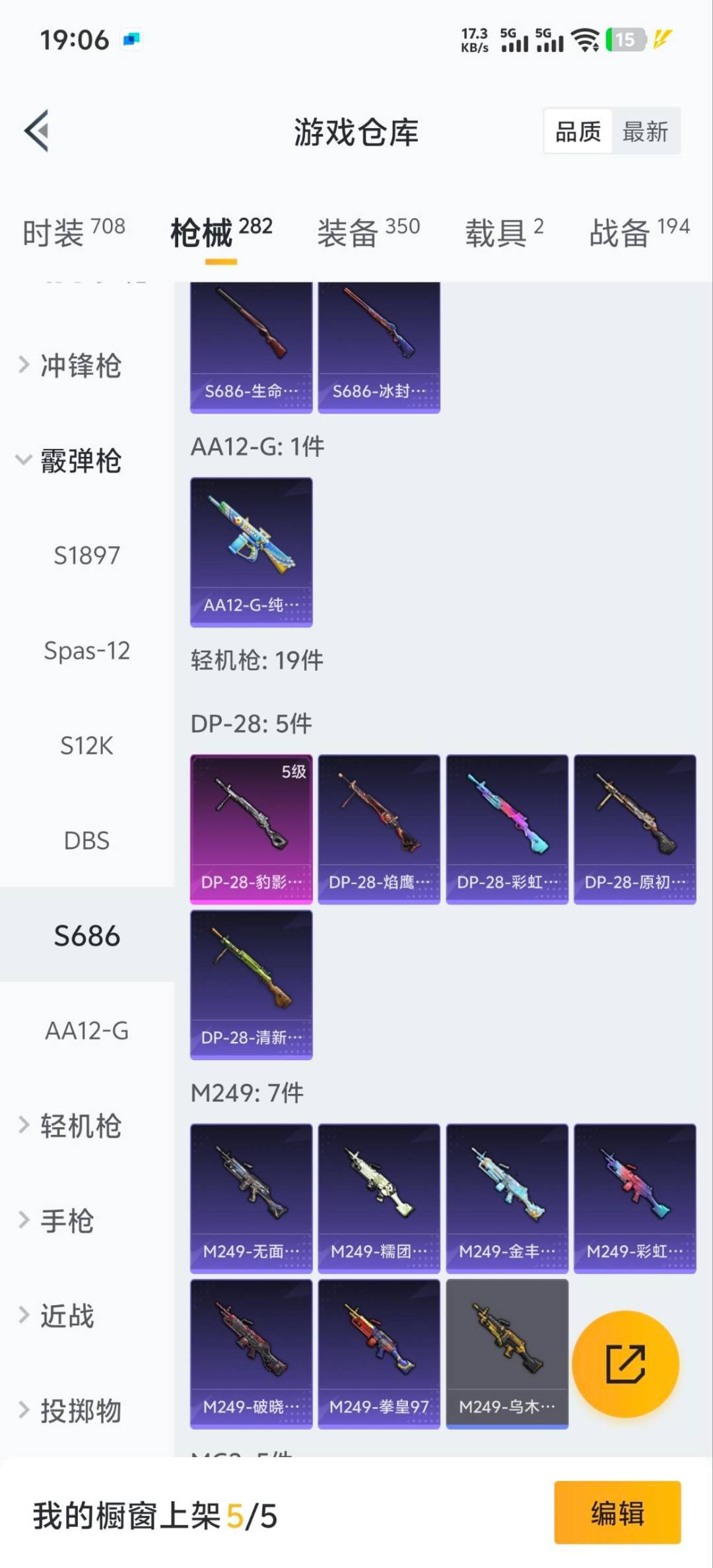Select Spas-12 in the sidebar
The width and height of the screenshot is (713, 1568).
tap(86, 650)
